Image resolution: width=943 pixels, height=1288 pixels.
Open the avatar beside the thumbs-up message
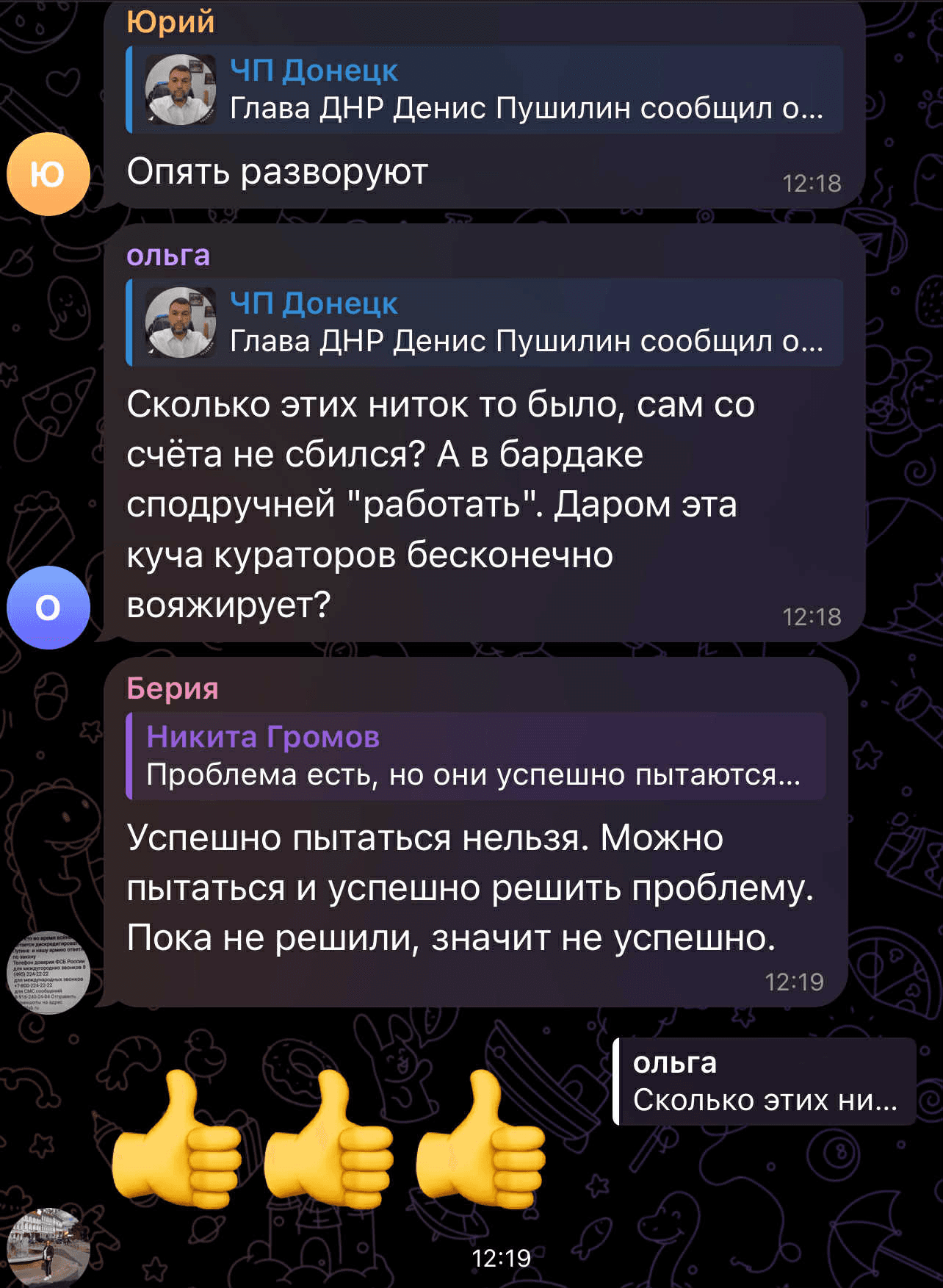tap(48, 1247)
